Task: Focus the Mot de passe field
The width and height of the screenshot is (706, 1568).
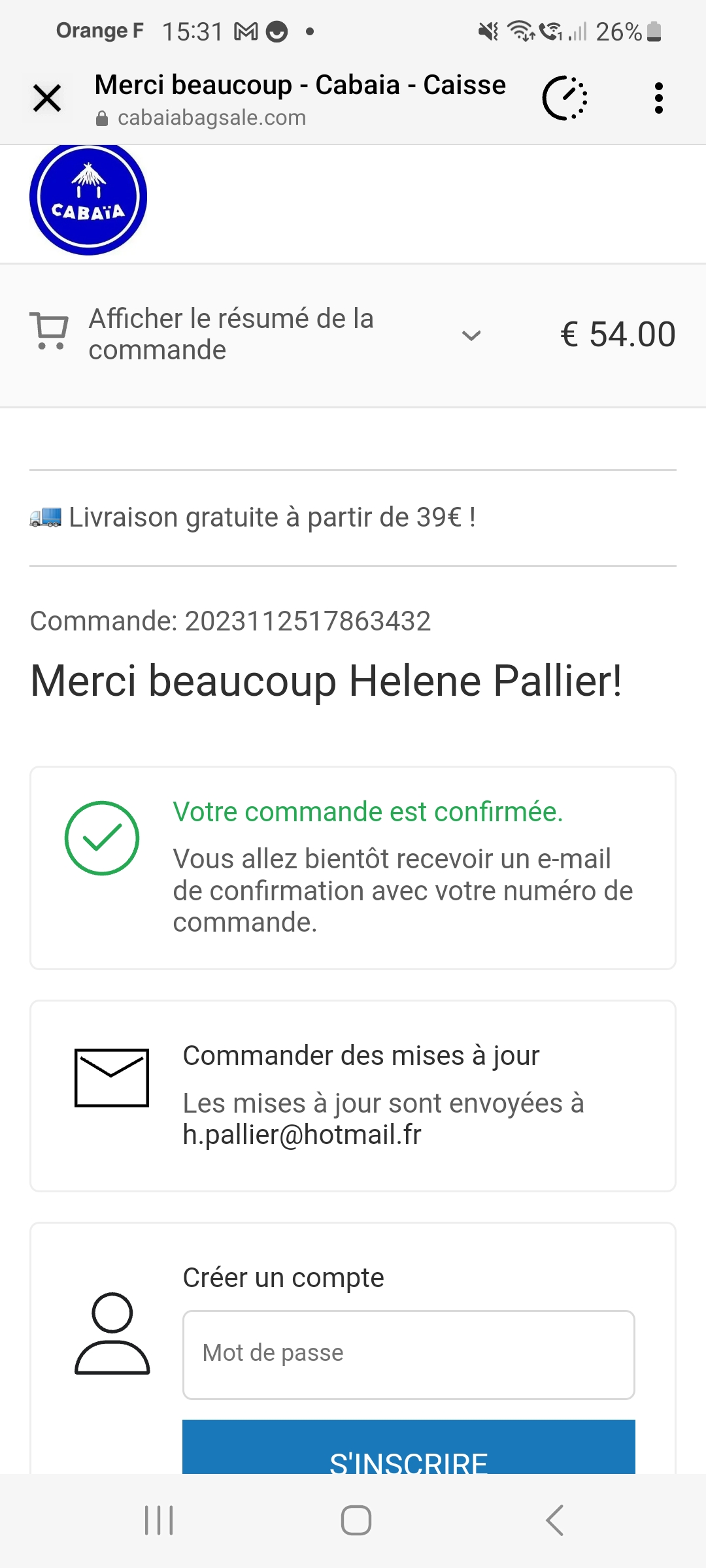Action: (x=409, y=1354)
